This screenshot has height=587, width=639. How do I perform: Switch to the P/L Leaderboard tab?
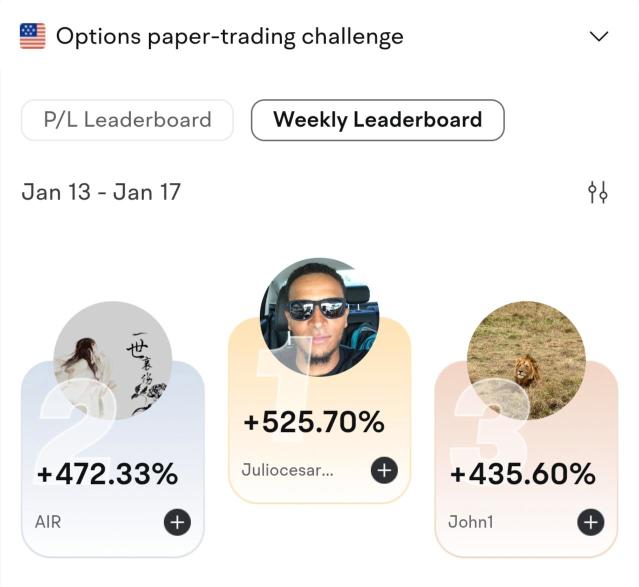tap(127, 120)
